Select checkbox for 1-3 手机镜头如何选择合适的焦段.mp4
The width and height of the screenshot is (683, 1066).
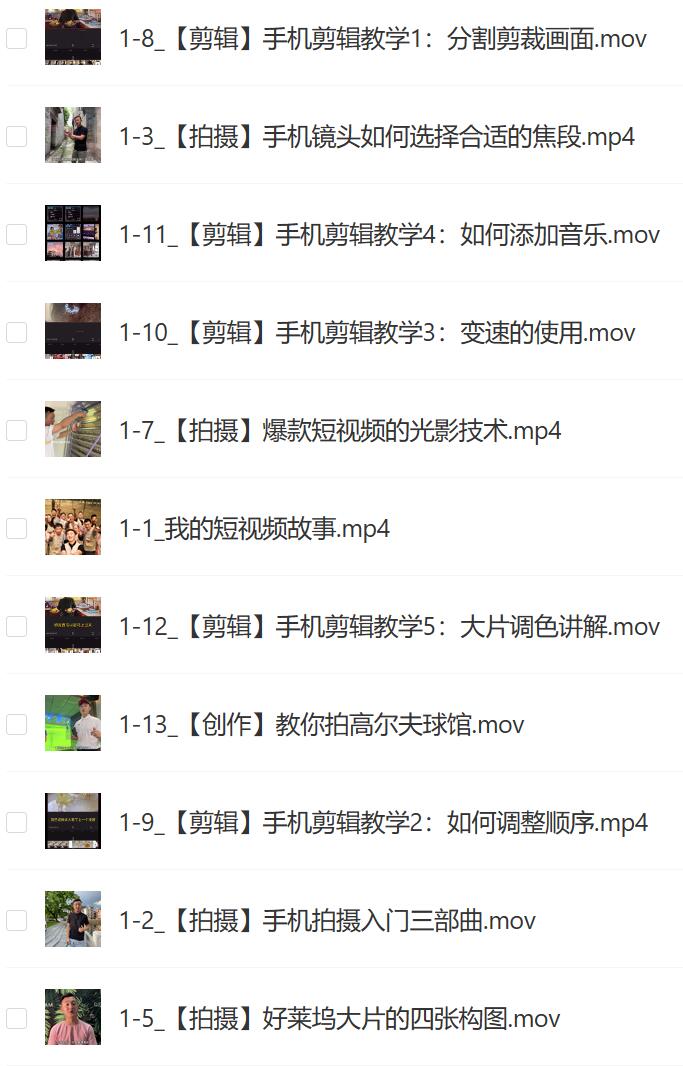pyautogui.click(x=16, y=137)
